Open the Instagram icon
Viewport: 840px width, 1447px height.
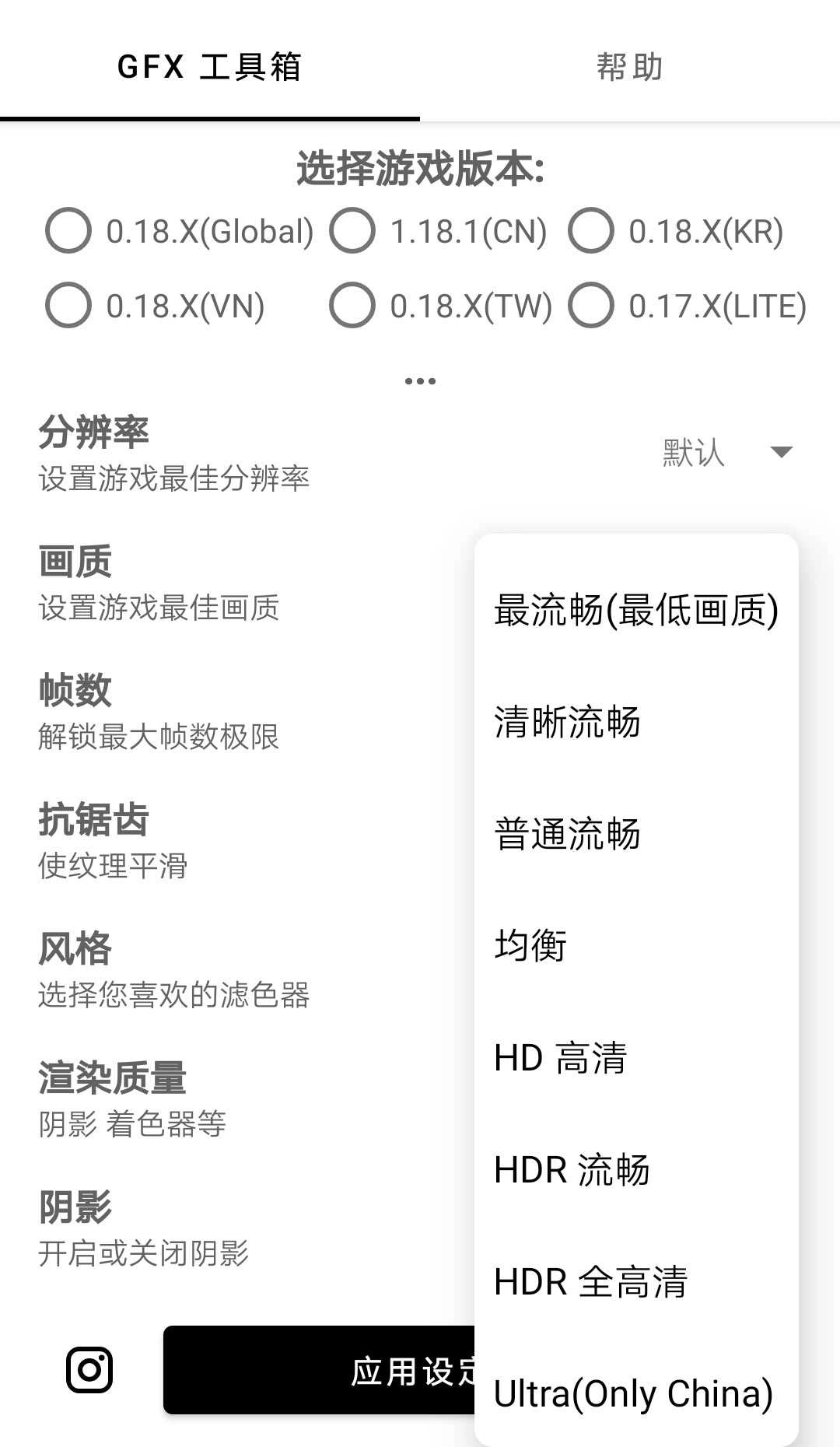pyautogui.click(x=89, y=1370)
